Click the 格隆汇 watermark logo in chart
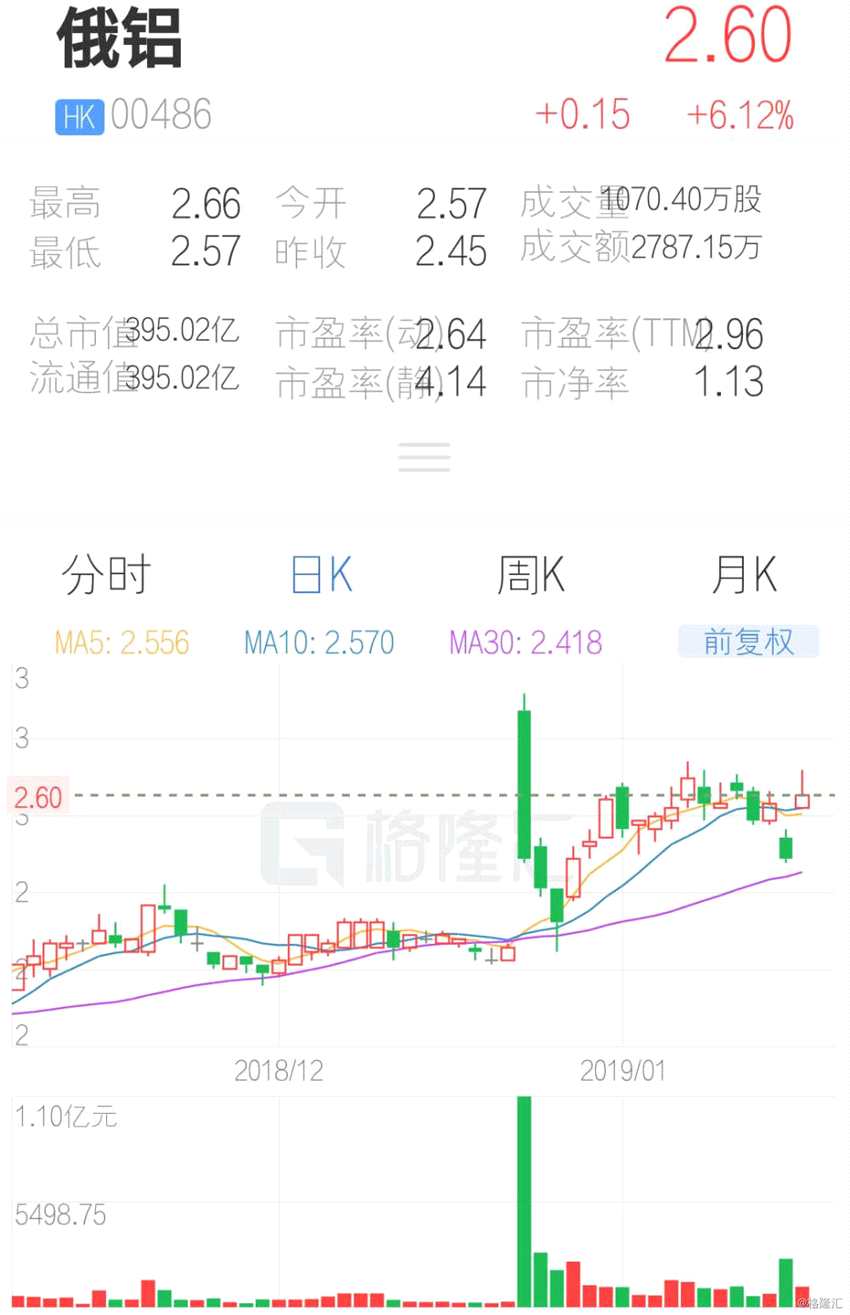 400,845
